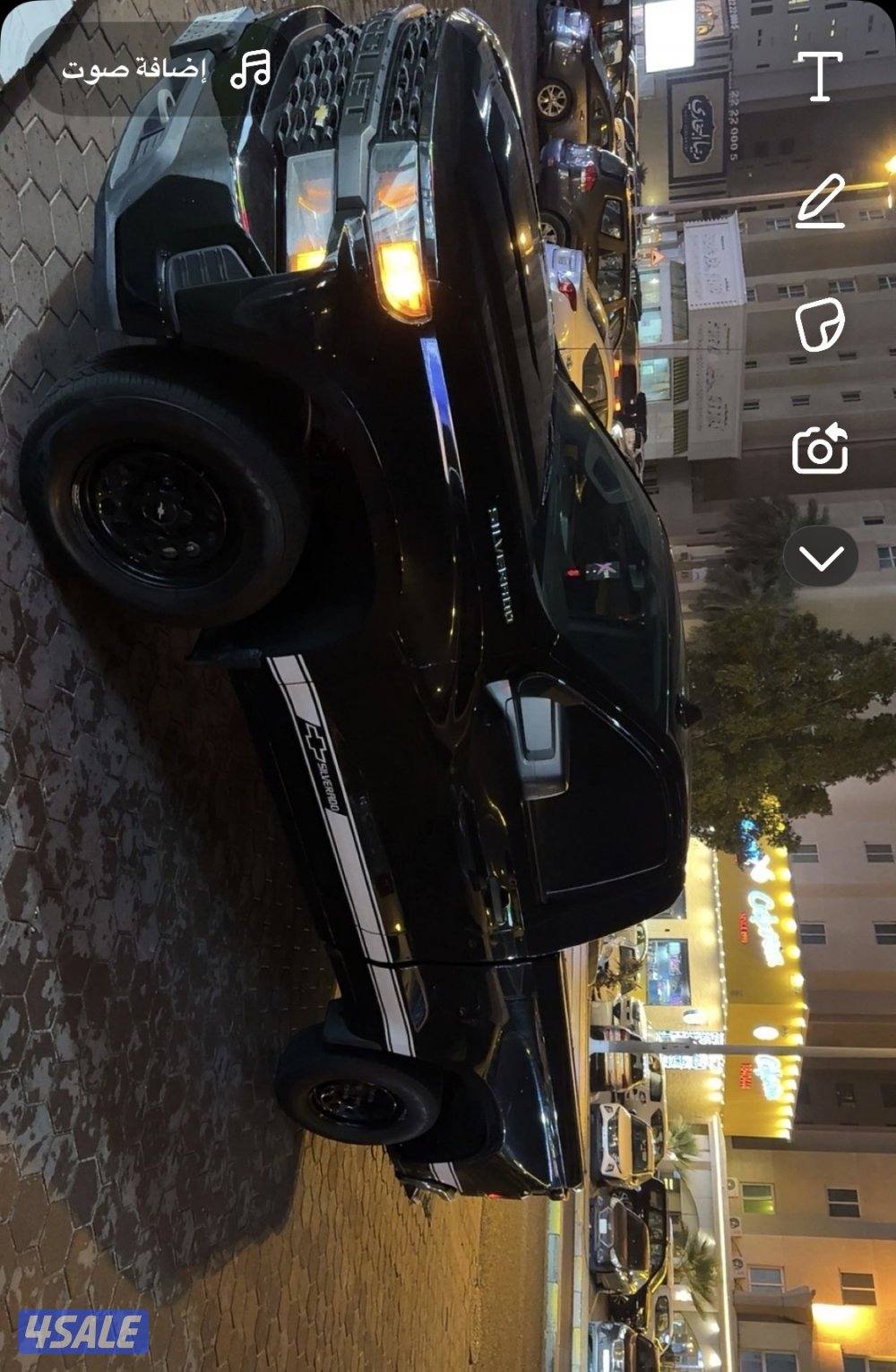Image resolution: width=896 pixels, height=1372 pixels.
Task: Tap the camera icon with arrow
Action: tap(820, 449)
